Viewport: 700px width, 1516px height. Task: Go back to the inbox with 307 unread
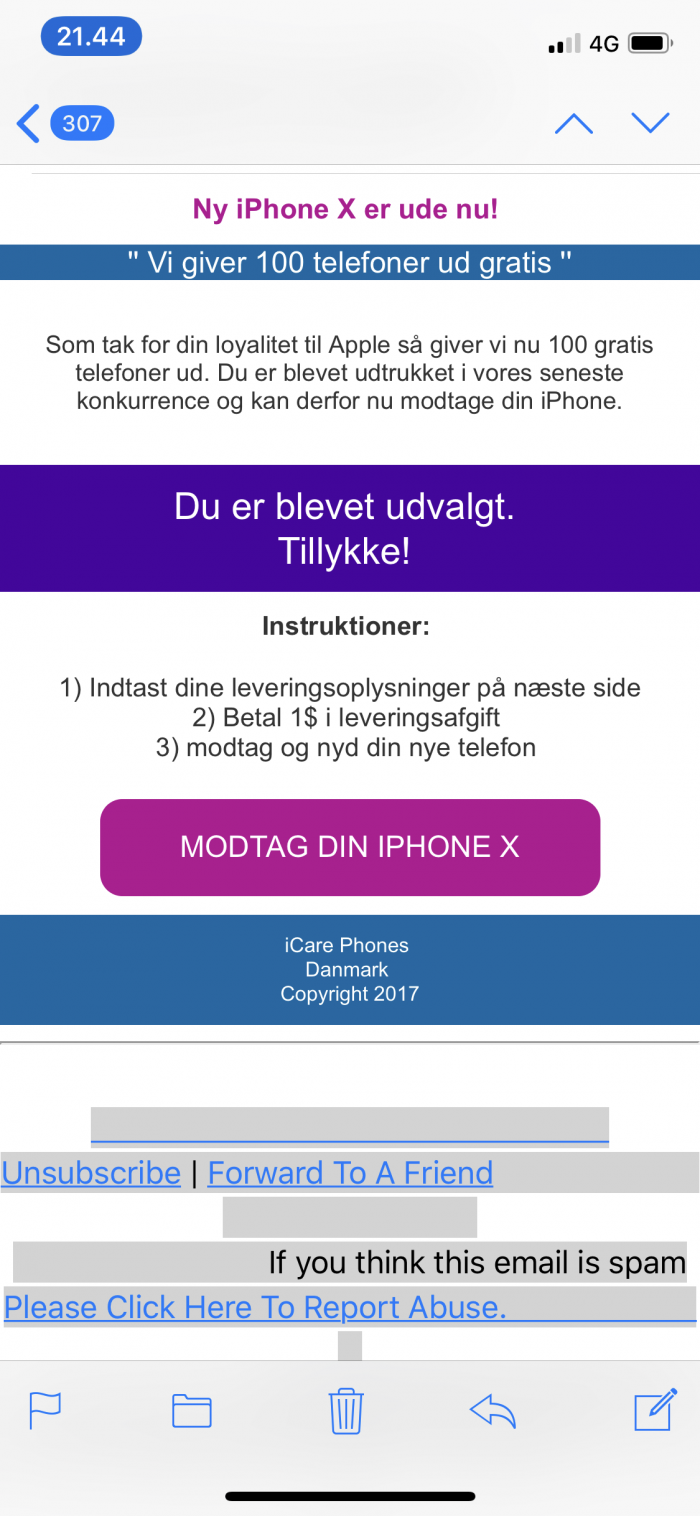click(65, 123)
